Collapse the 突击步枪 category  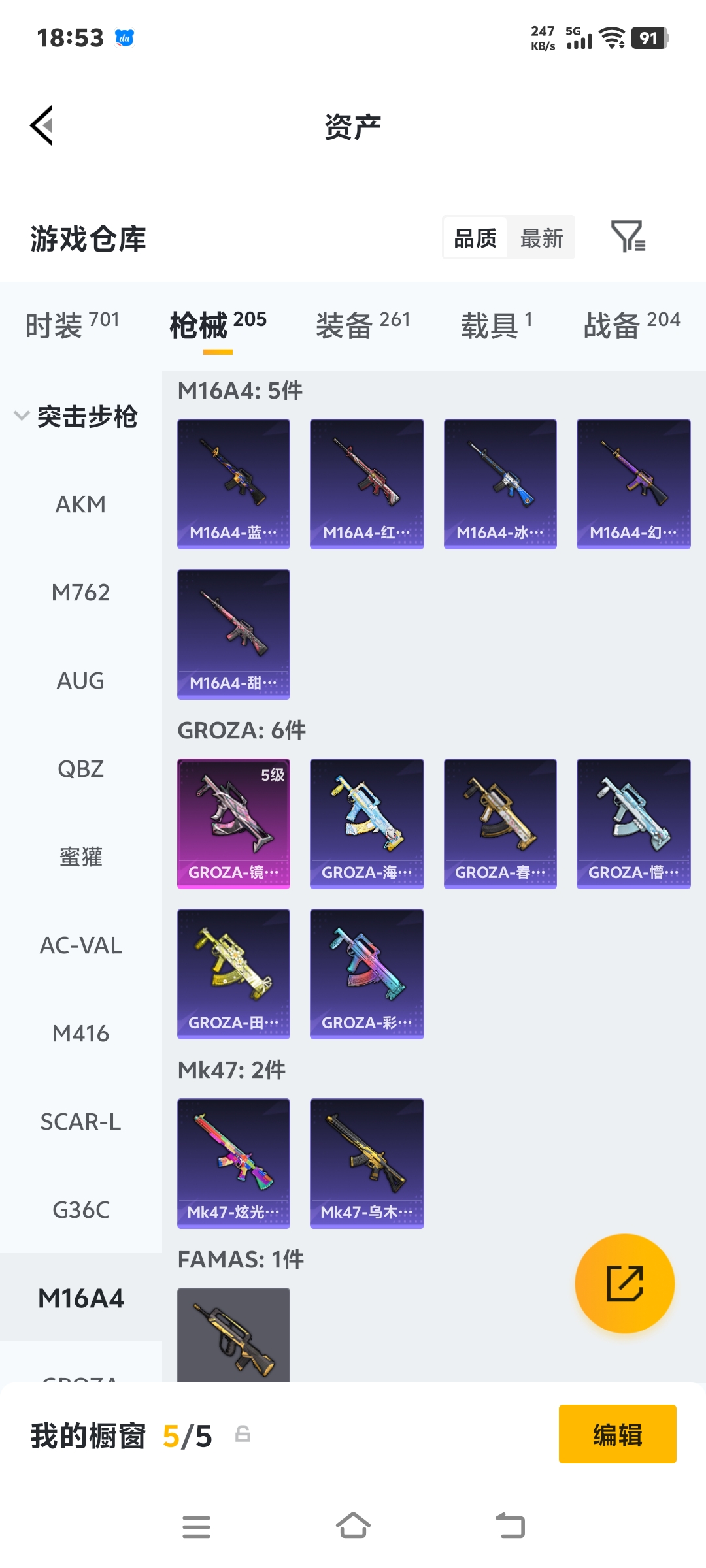tap(75, 416)
